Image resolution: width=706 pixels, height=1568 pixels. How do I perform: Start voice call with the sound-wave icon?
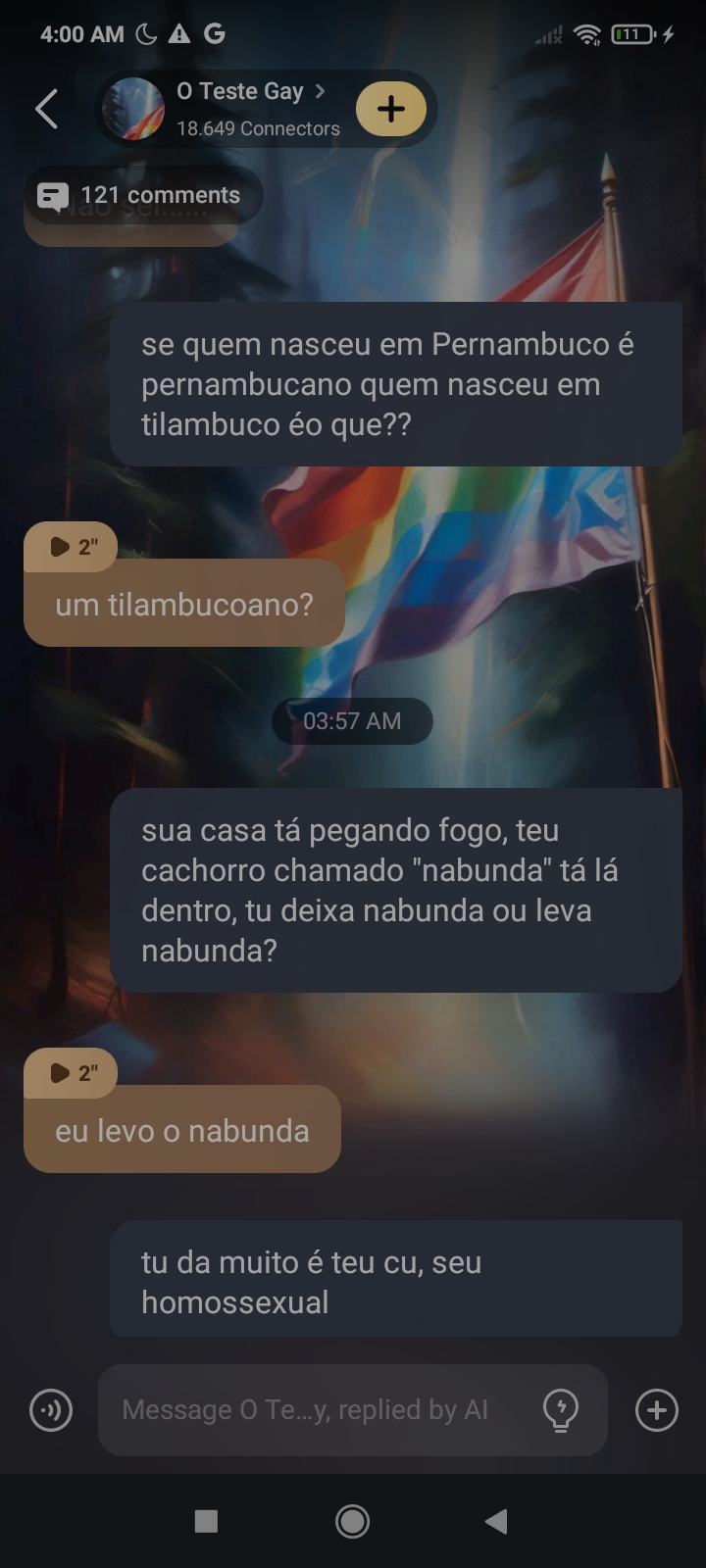pyautogui.click(x=51, y=1411)
